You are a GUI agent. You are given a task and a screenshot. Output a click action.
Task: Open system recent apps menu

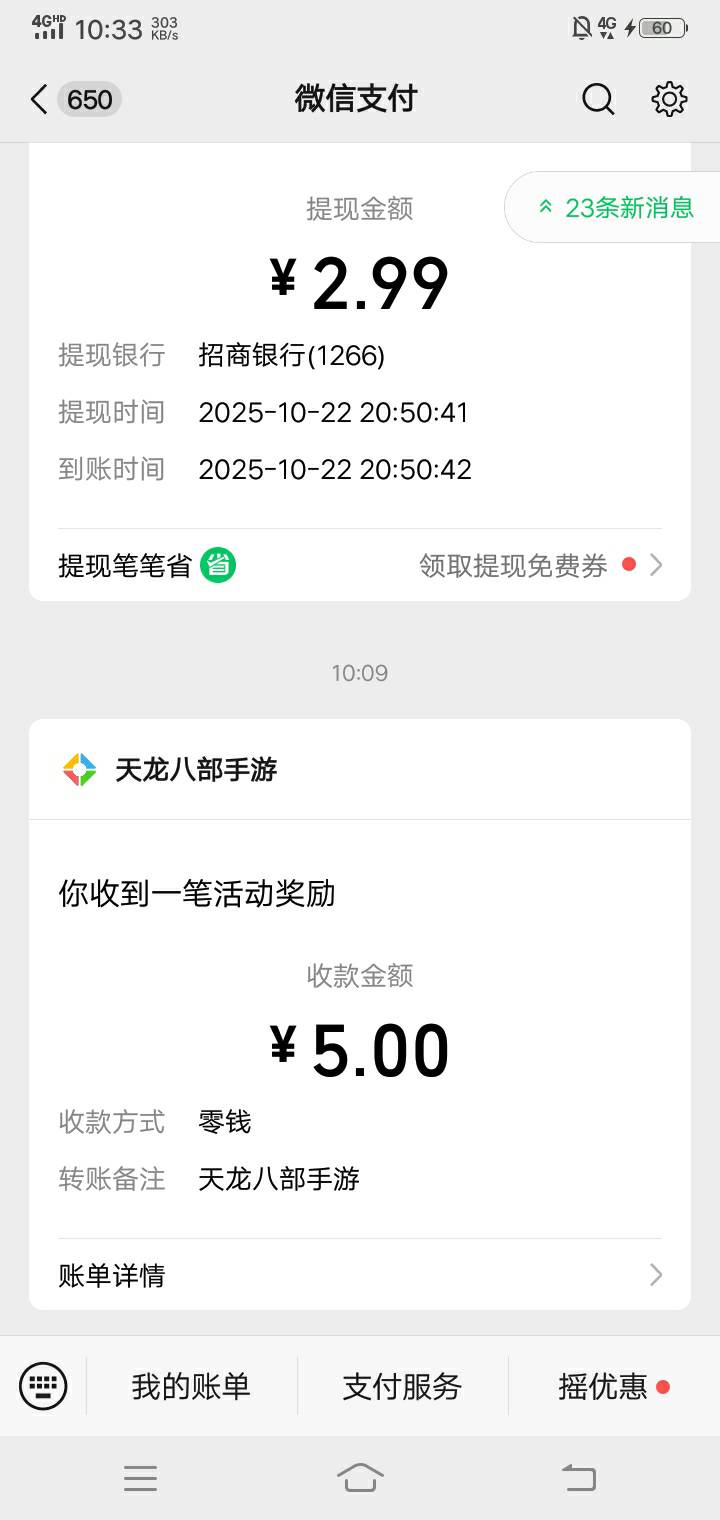(140, 1478)
